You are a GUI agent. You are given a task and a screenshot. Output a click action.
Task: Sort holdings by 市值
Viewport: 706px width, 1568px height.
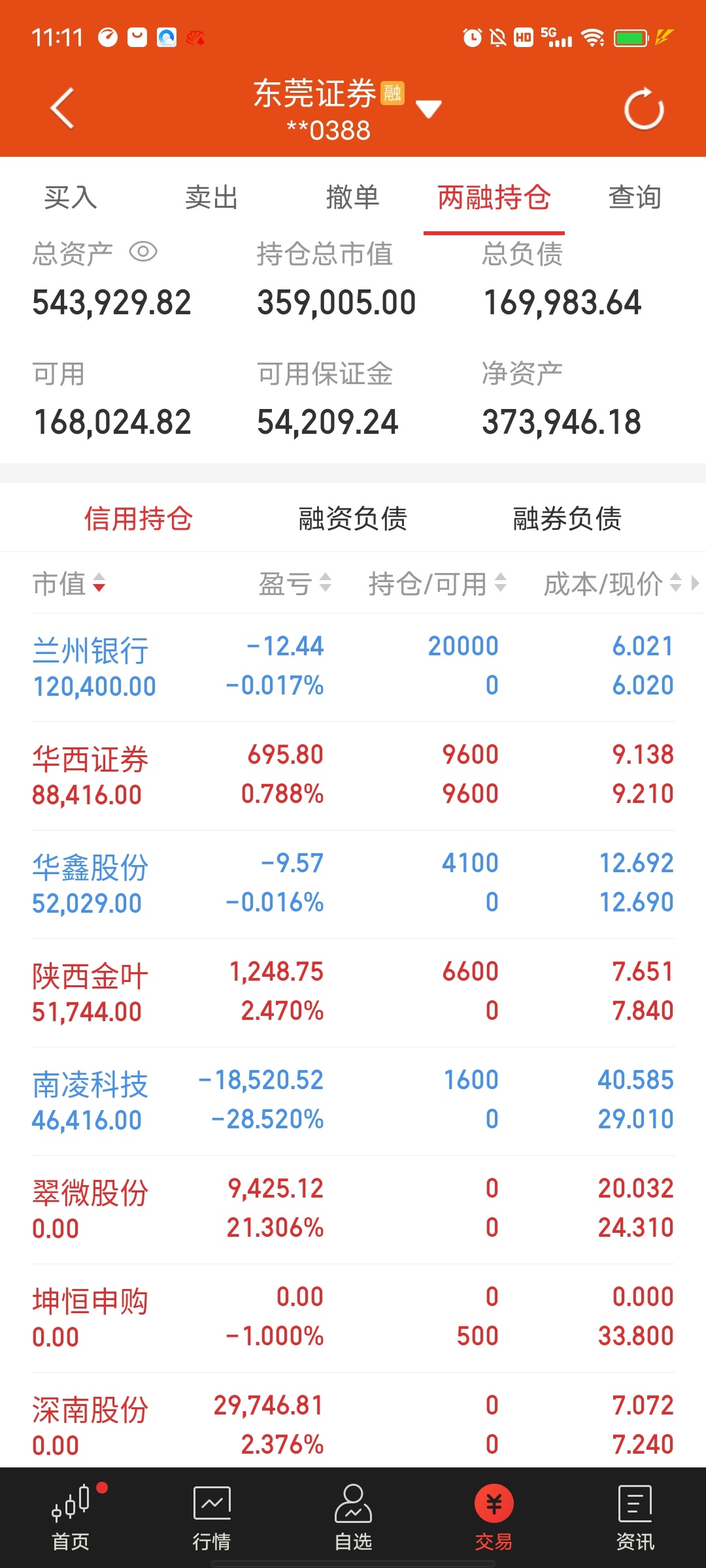click(69, 583)
